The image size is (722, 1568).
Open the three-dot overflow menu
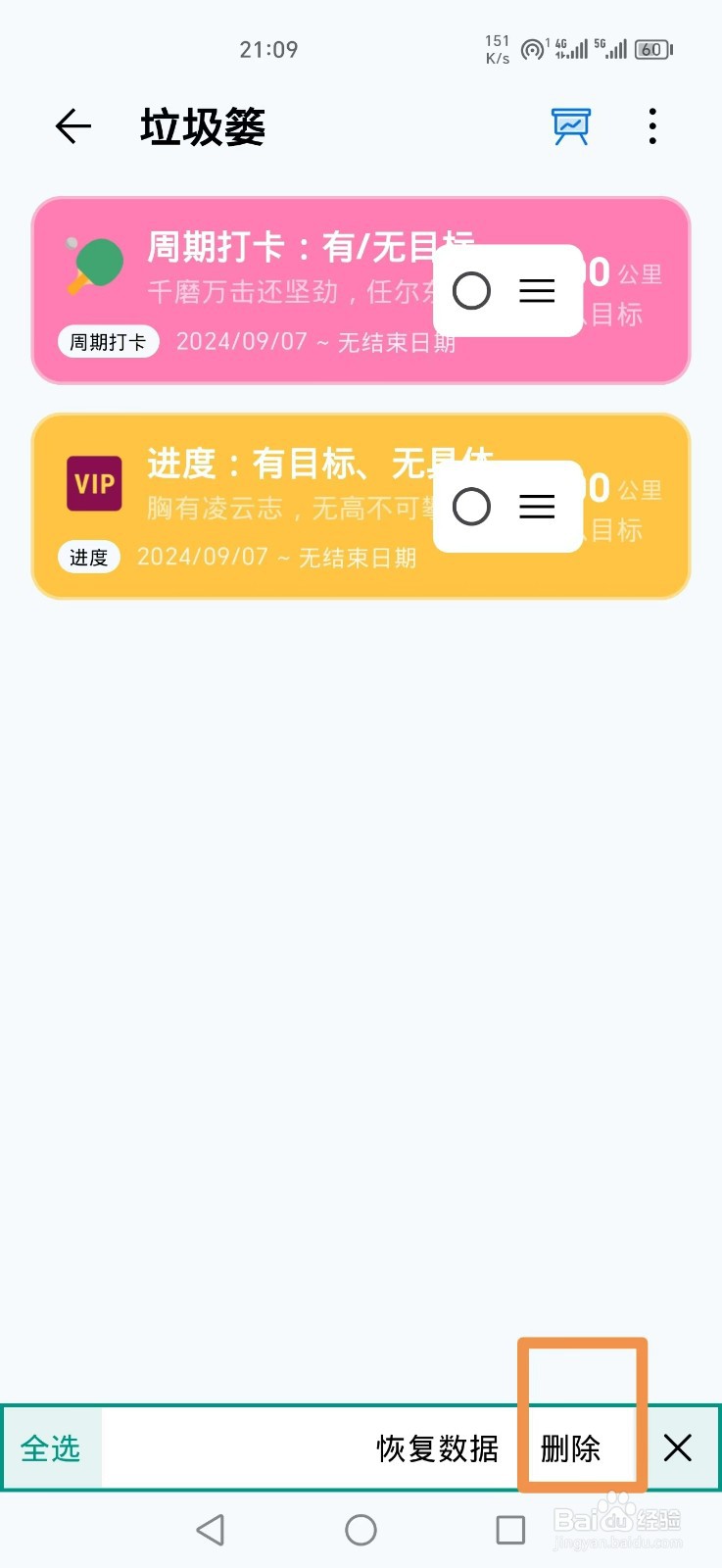(652, 126)
